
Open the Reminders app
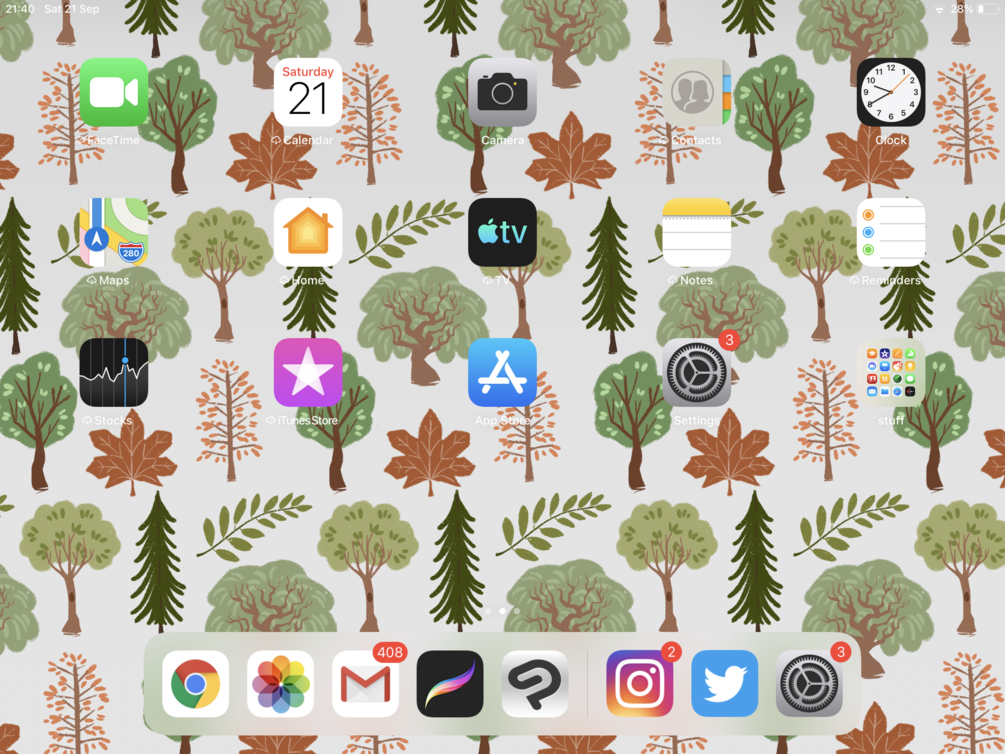click(x=890, y=232)
